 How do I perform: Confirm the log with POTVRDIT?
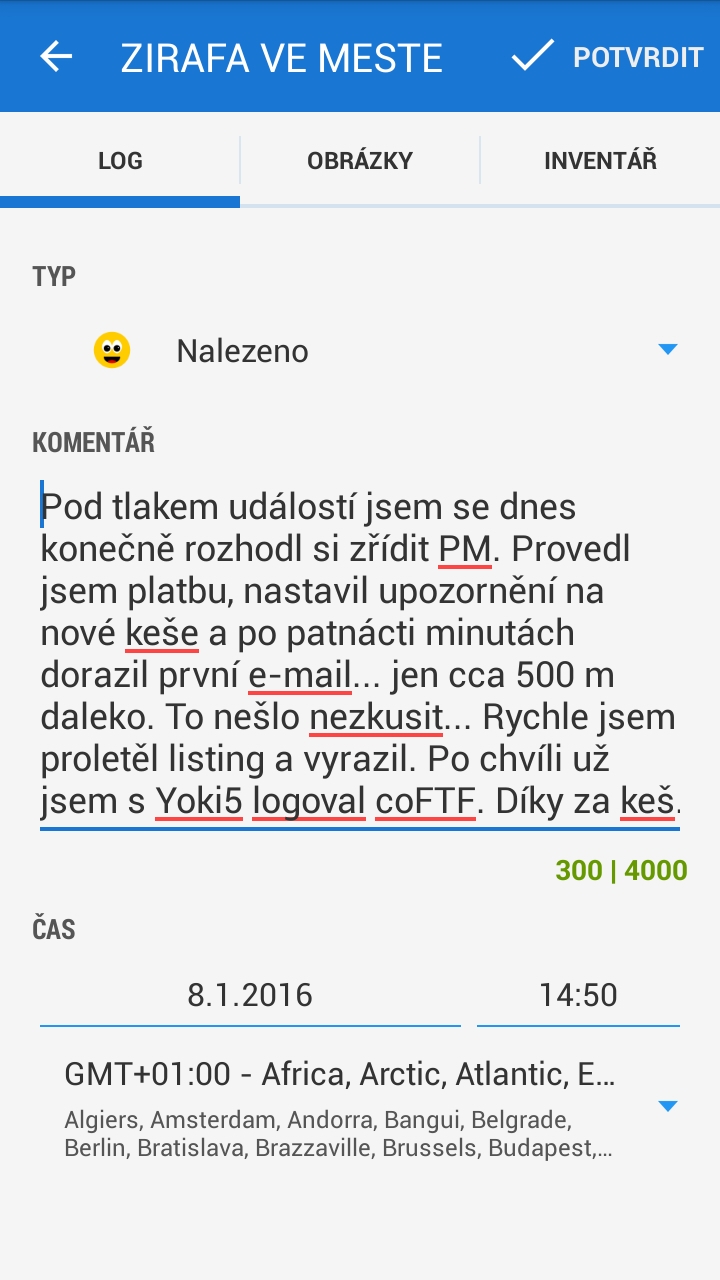click(x=608, y=57)
